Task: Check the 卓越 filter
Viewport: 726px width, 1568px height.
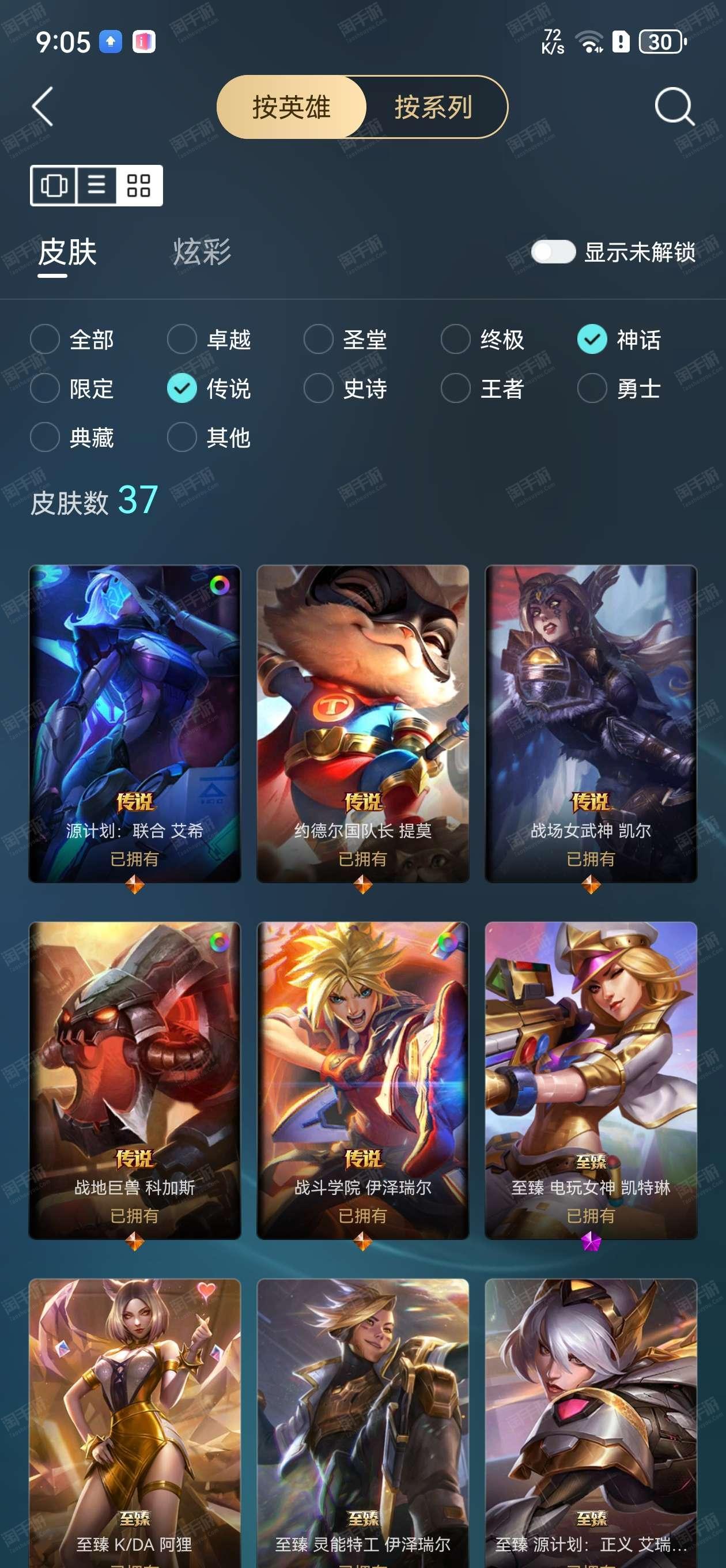Action: tap(209, 339)
